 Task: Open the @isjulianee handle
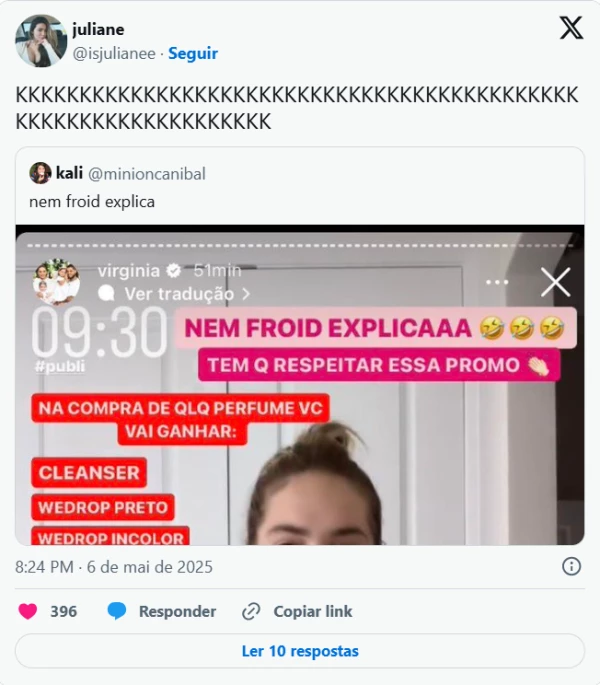tap(113, 53)
